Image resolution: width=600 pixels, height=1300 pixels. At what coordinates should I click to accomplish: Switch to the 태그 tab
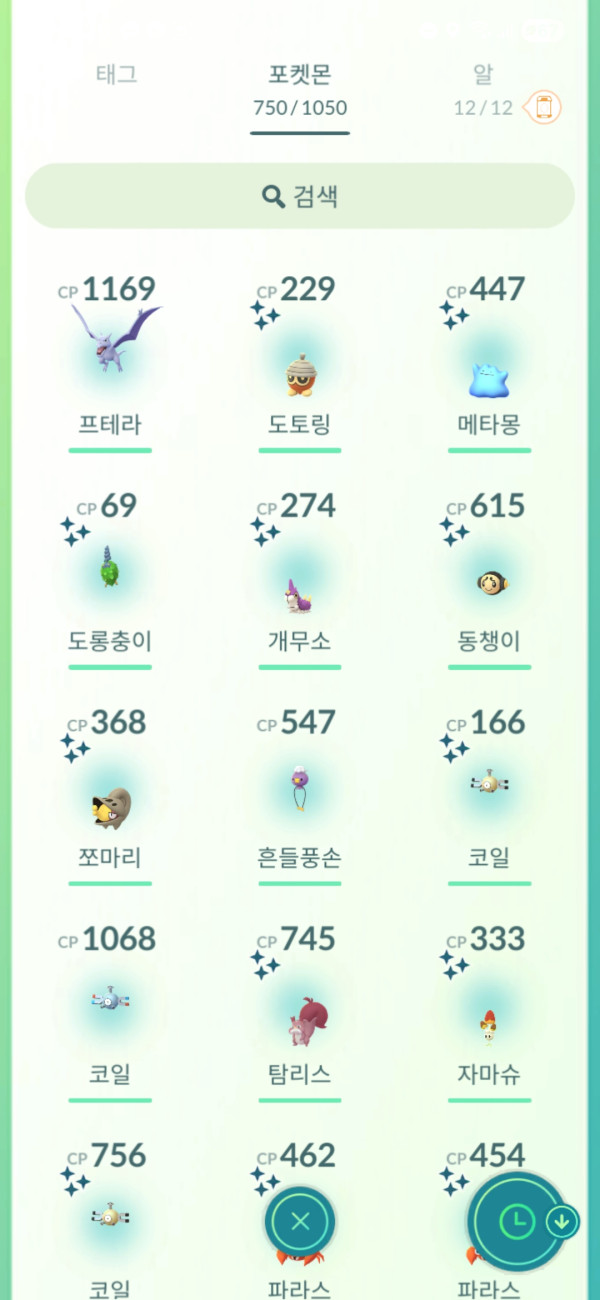(116, 75)
